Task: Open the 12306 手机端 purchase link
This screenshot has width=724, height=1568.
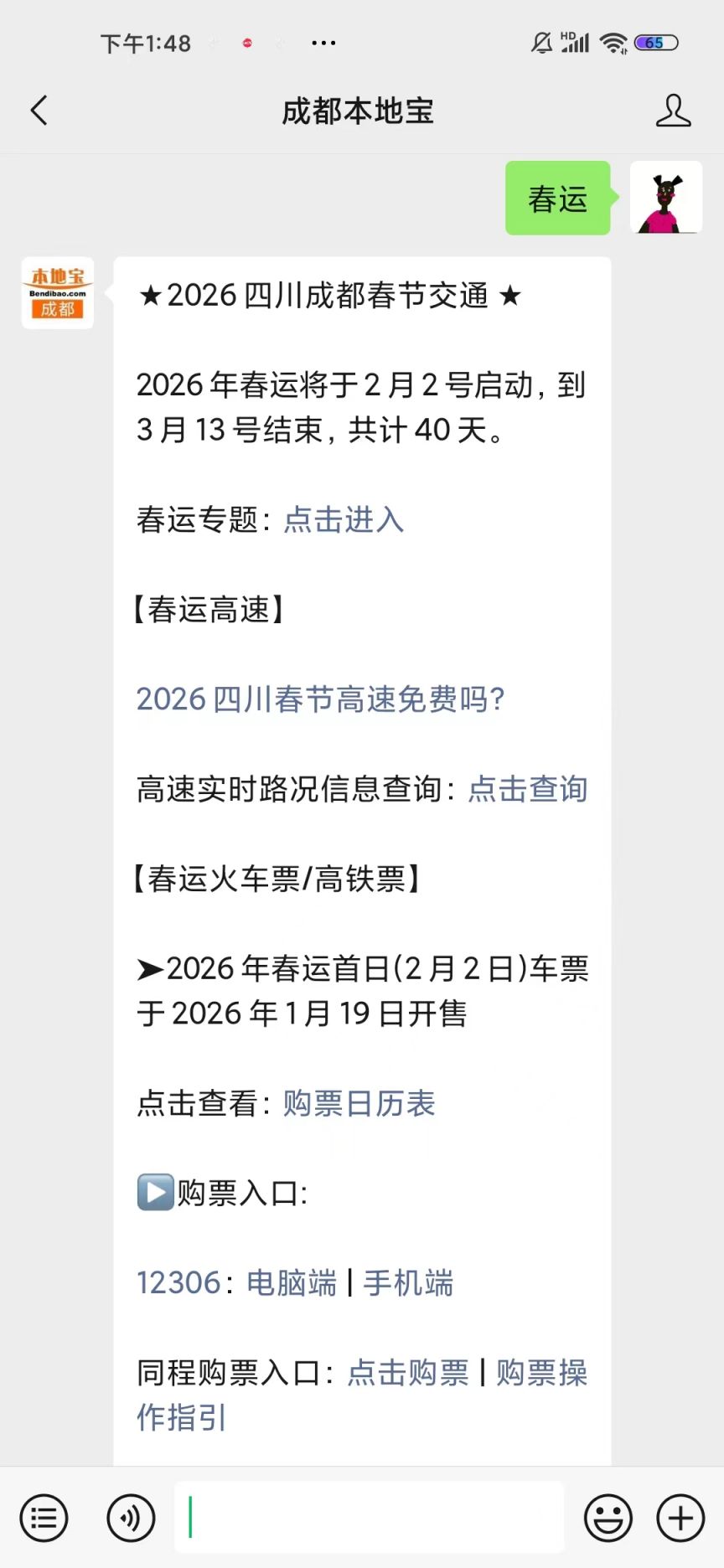Action: point(408,1282)
